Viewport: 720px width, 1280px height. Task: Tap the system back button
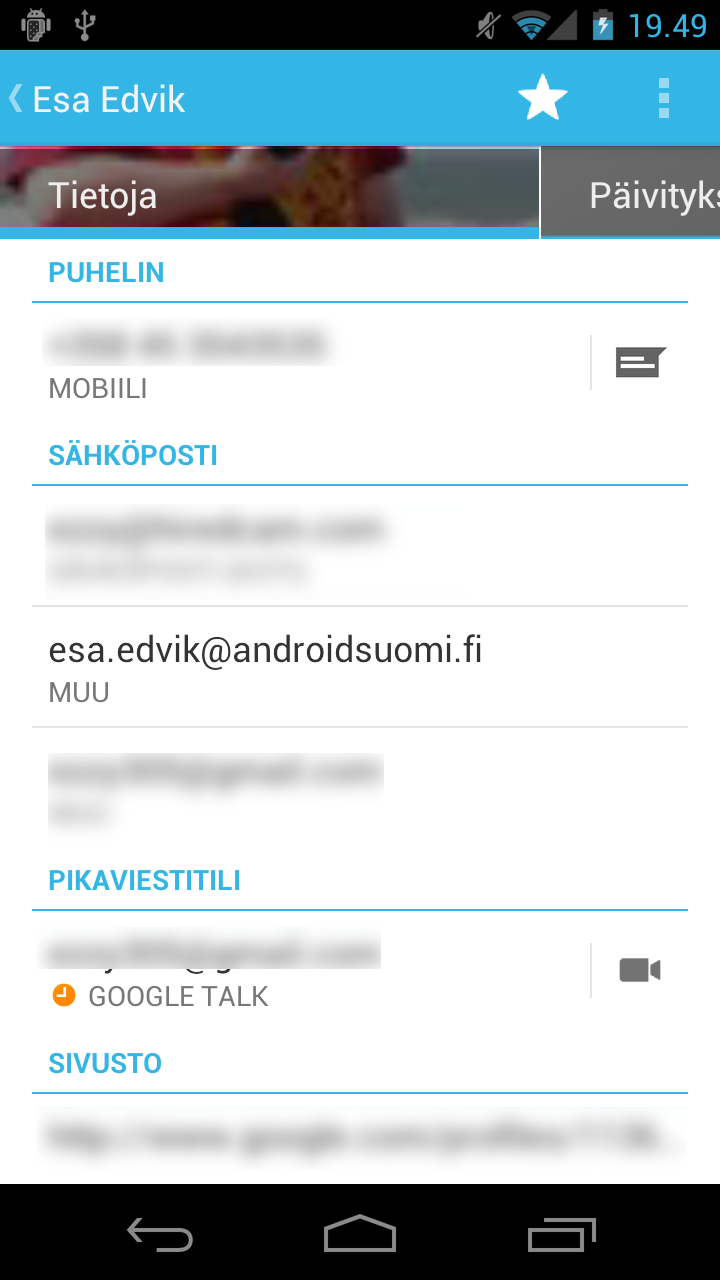160,1234
